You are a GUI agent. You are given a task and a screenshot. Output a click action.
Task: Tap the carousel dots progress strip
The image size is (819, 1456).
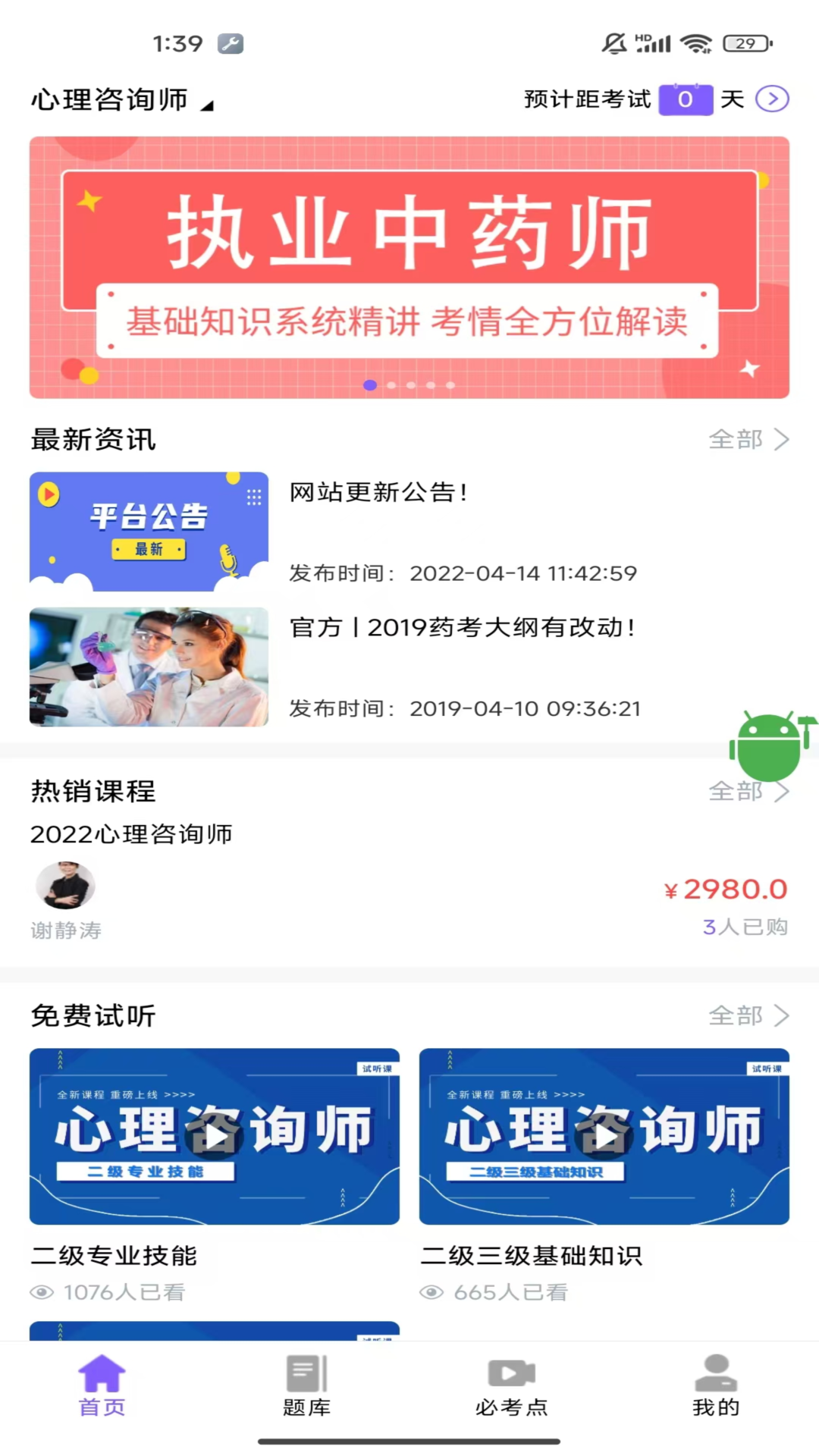409,385
